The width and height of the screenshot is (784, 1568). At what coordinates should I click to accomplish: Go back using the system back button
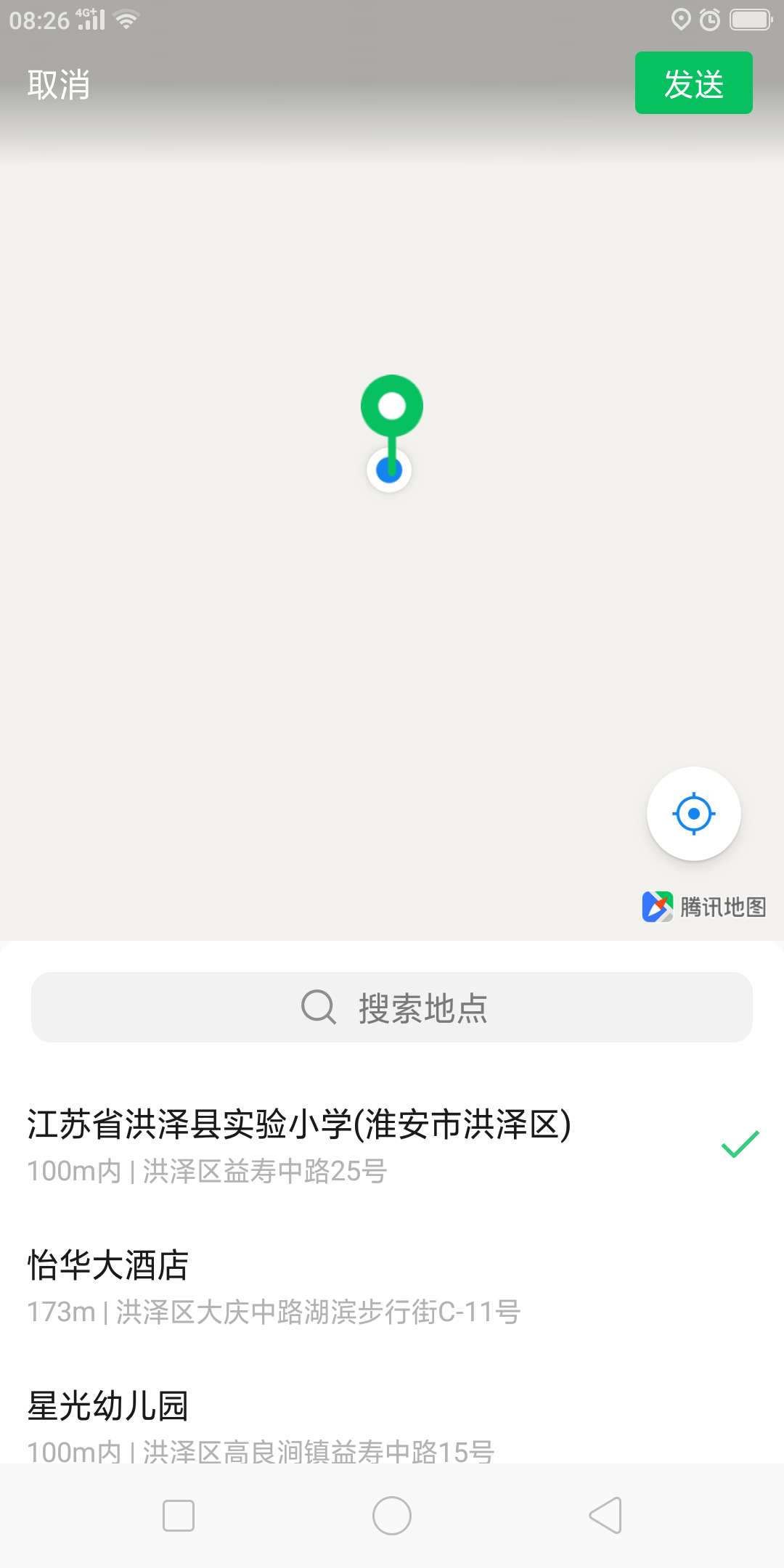click(605, 1516)
